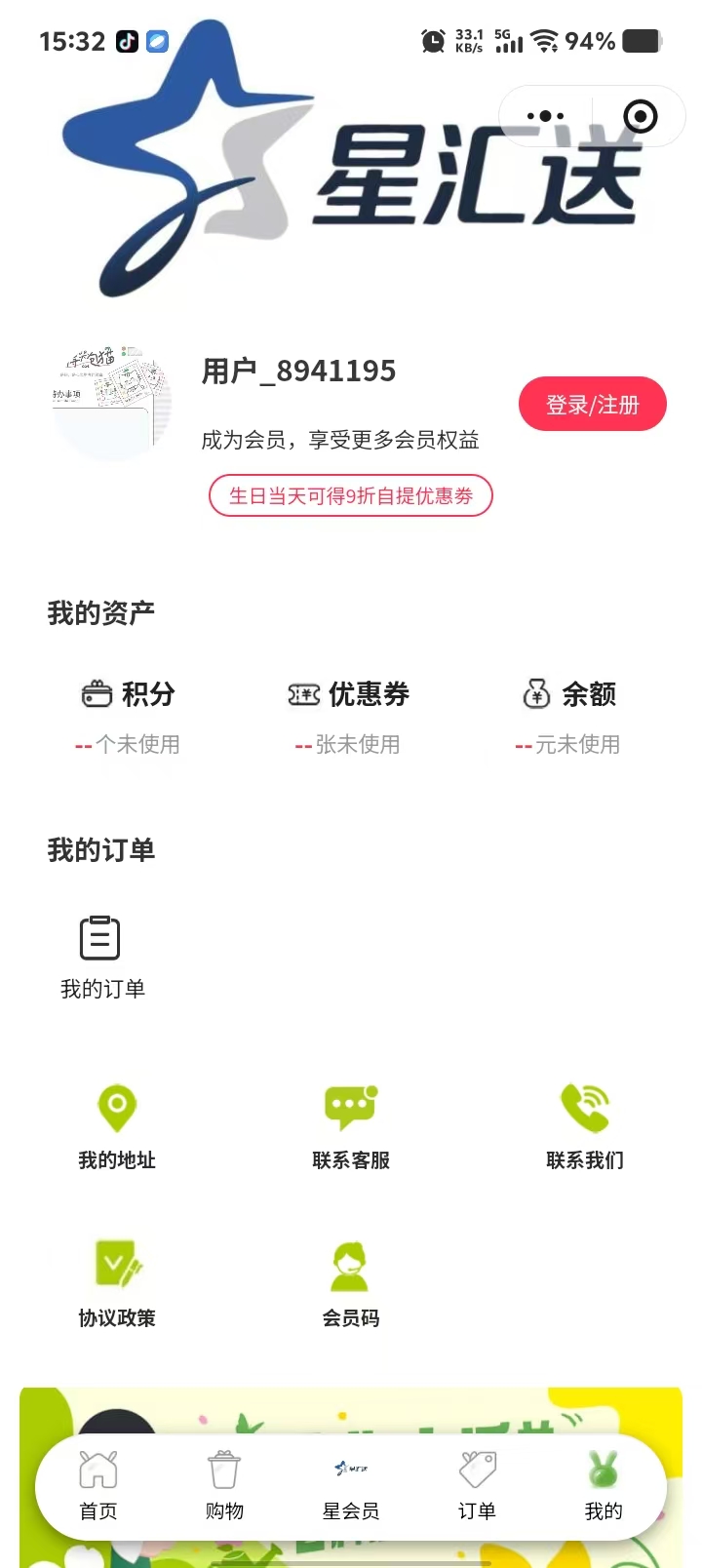Go to the 订单 tab

pos(477,1486)
